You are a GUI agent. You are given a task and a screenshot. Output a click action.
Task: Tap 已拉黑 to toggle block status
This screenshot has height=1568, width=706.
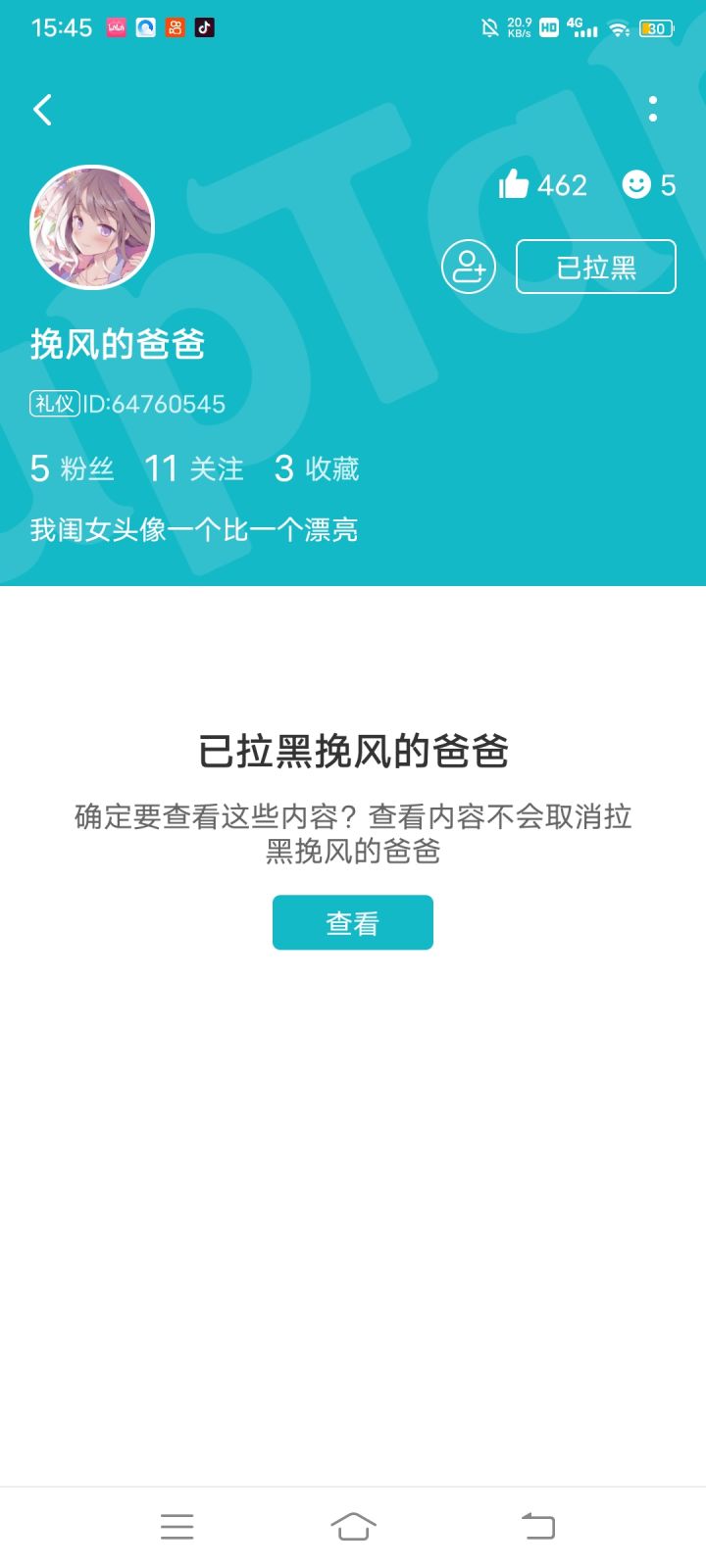(x=596, y=266)
